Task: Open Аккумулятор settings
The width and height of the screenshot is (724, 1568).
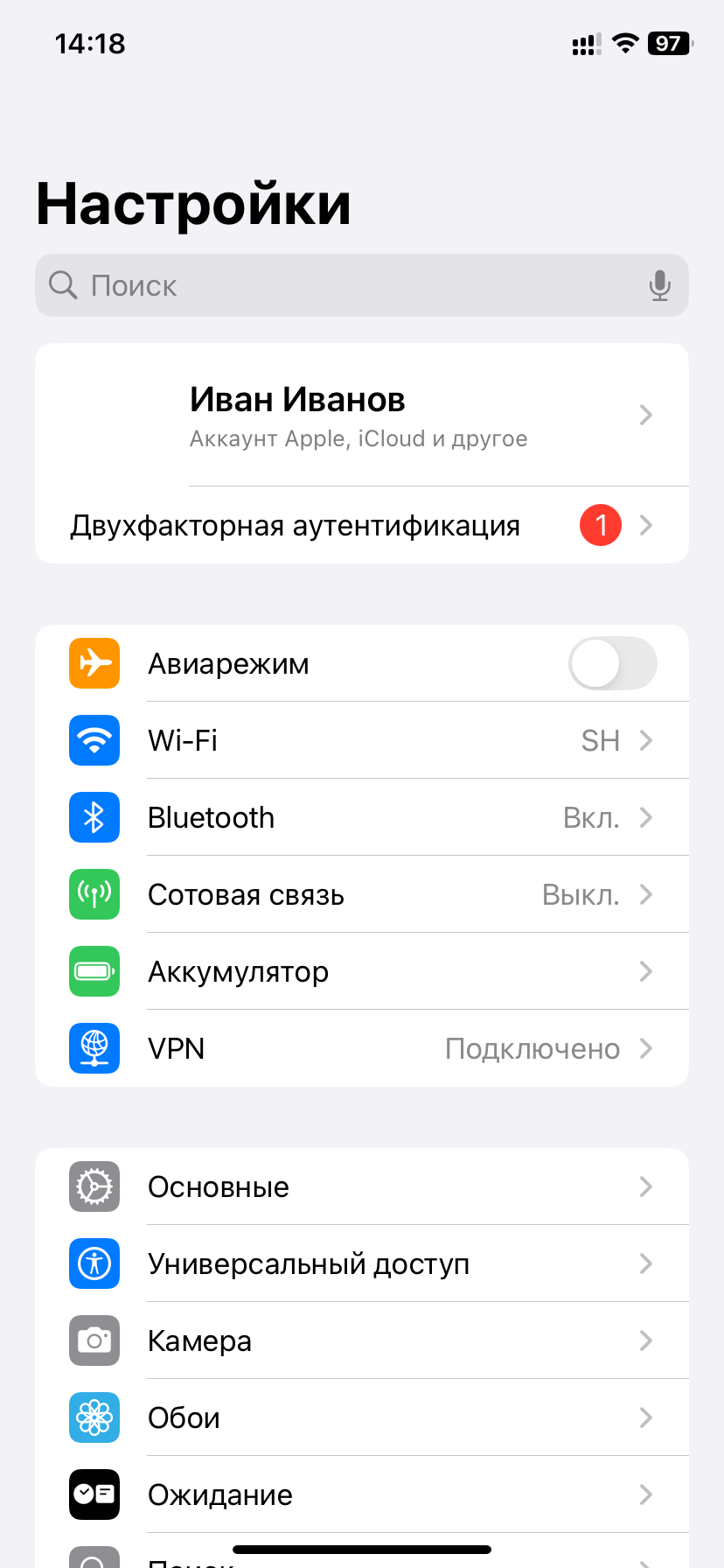Action: point(362,971)
